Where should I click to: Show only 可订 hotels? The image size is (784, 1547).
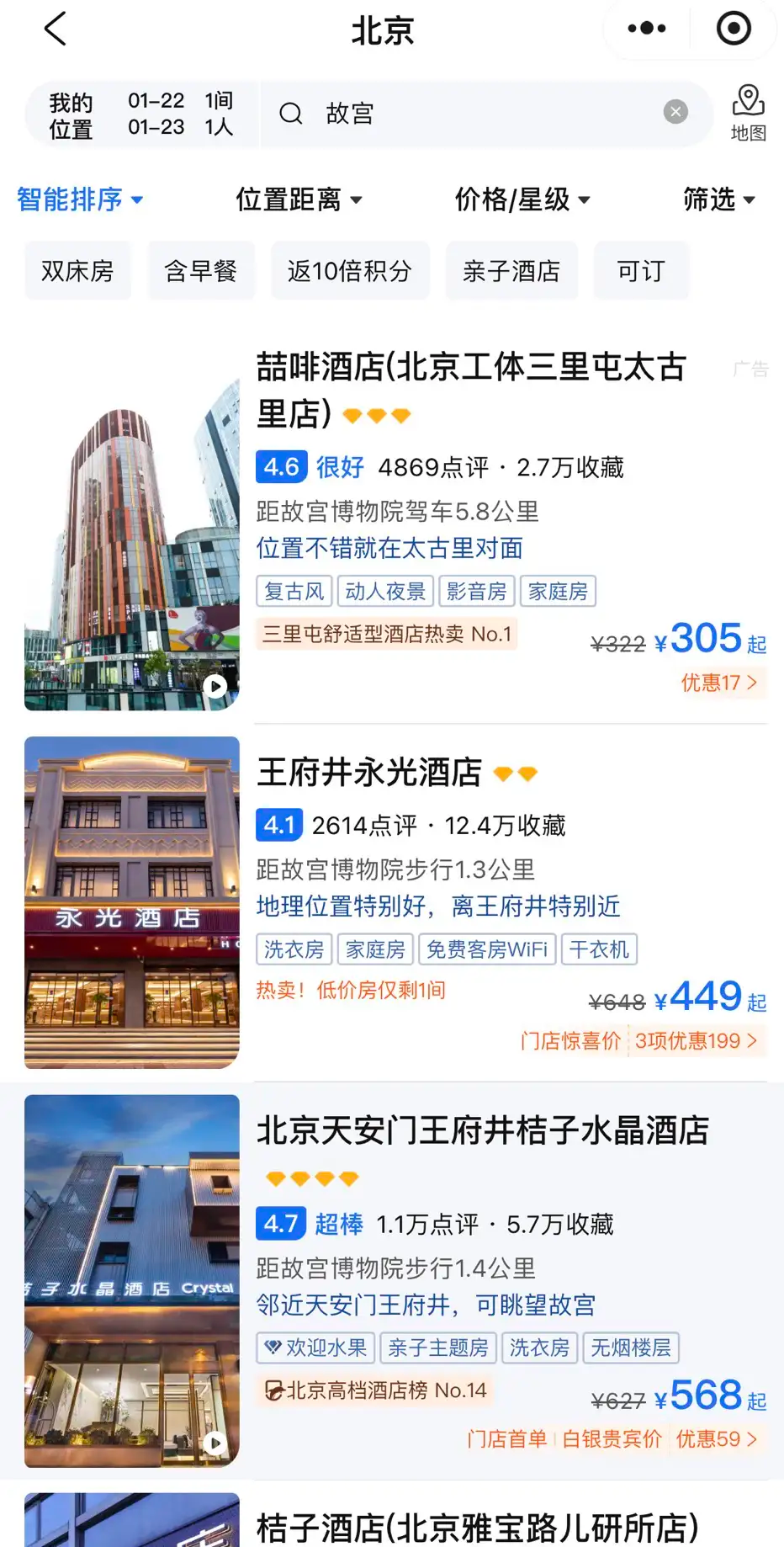coord(641,271)
